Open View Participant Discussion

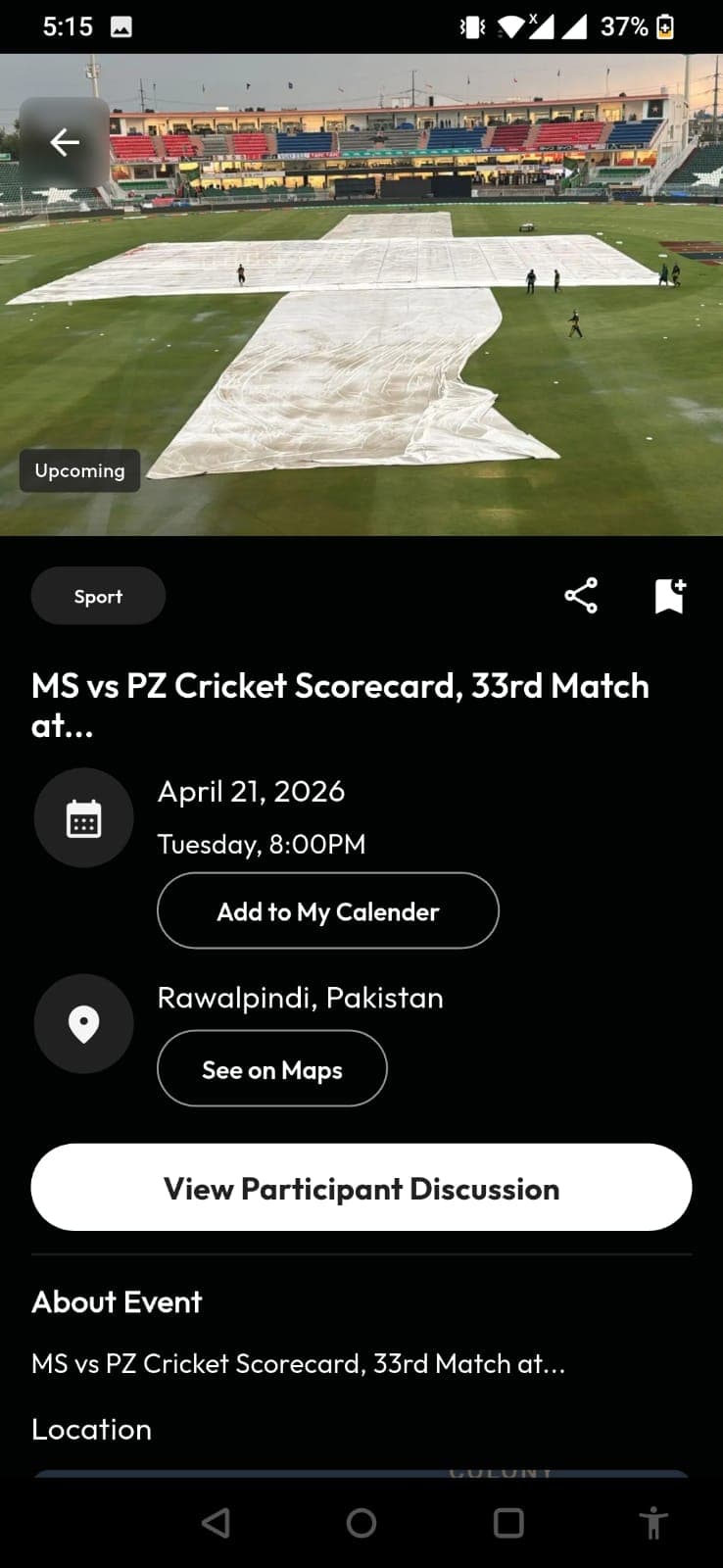(361, 1188)
